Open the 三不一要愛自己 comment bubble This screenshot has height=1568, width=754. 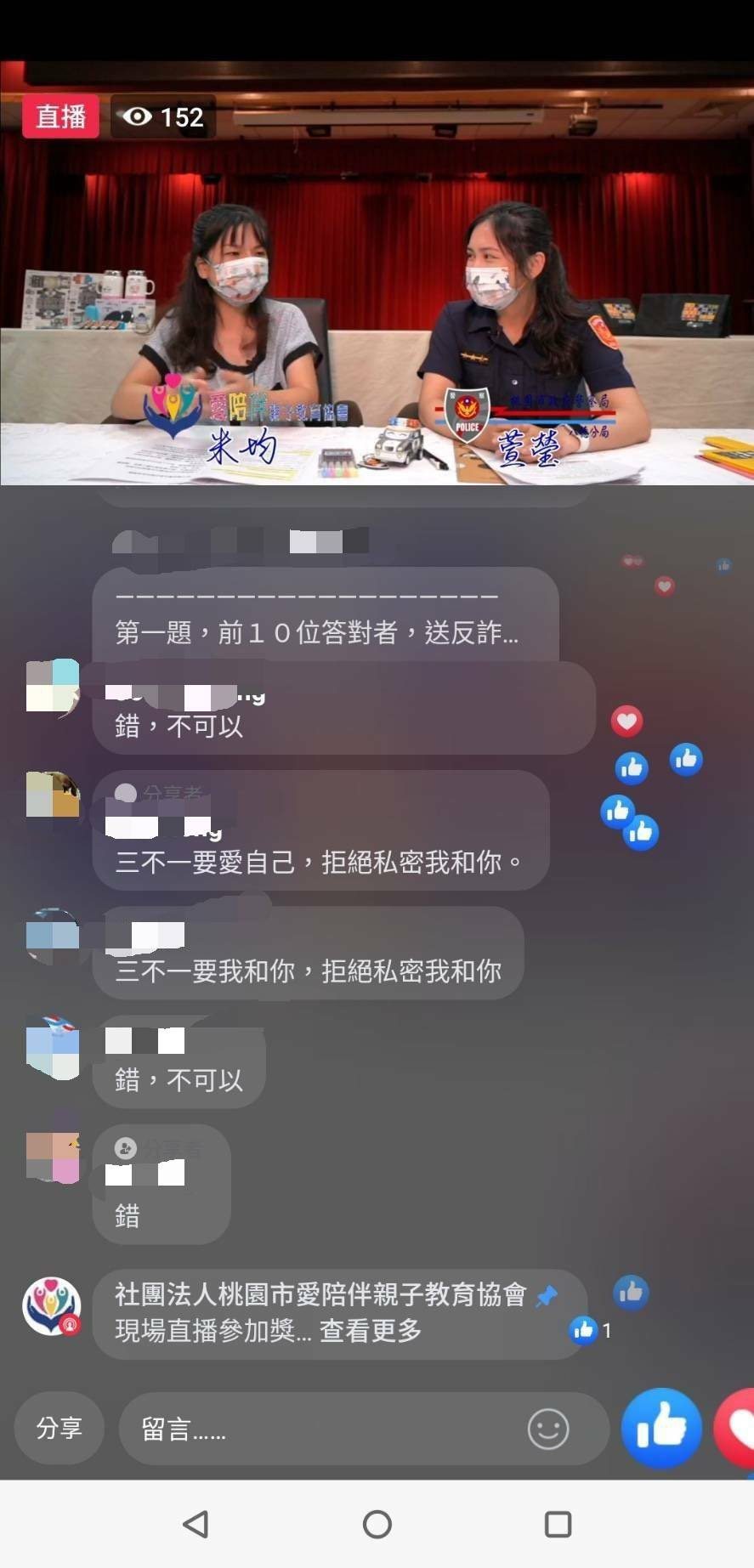click(320, 862)
